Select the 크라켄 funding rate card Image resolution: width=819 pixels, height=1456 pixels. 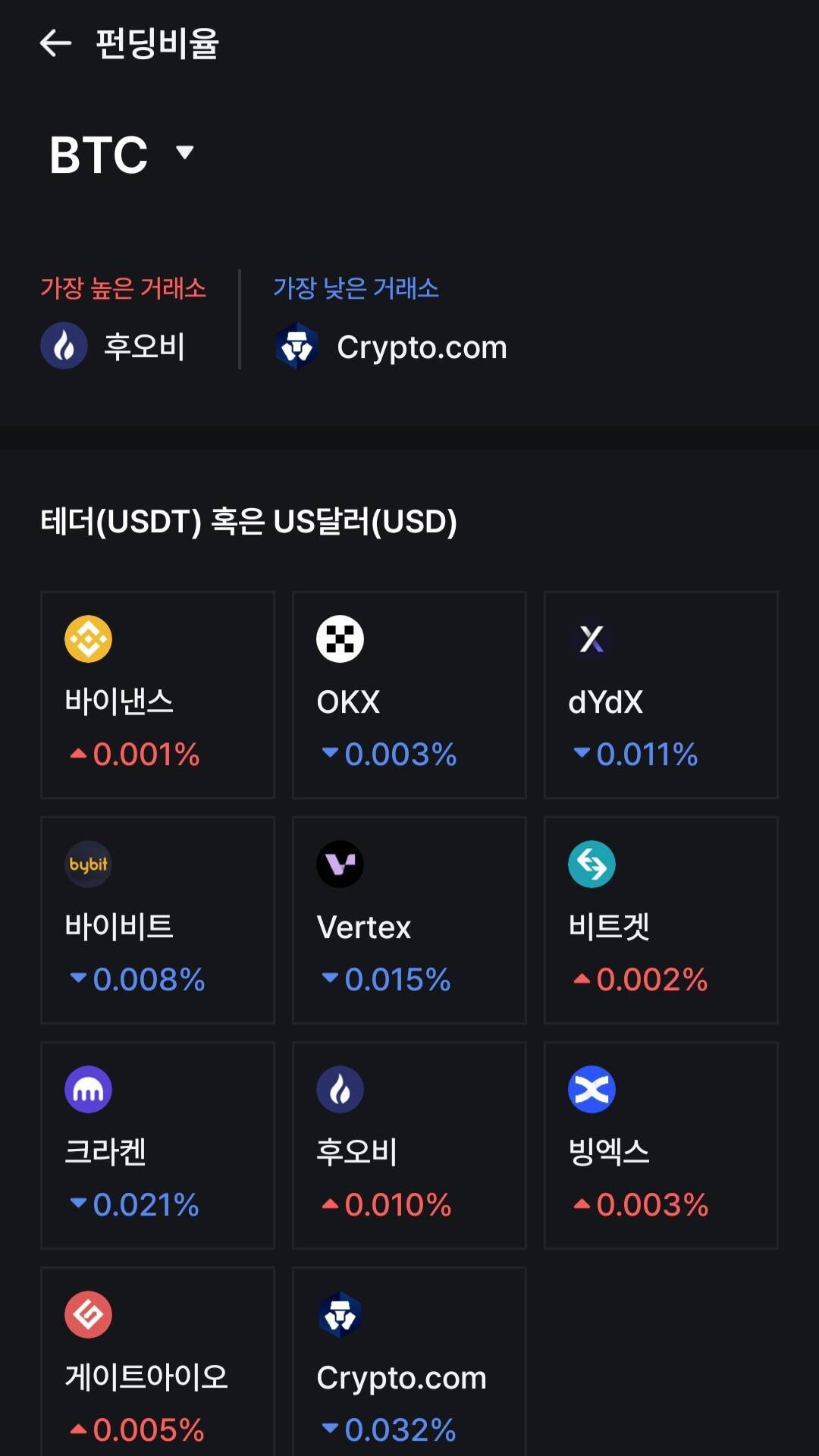tap(158, 1145)
